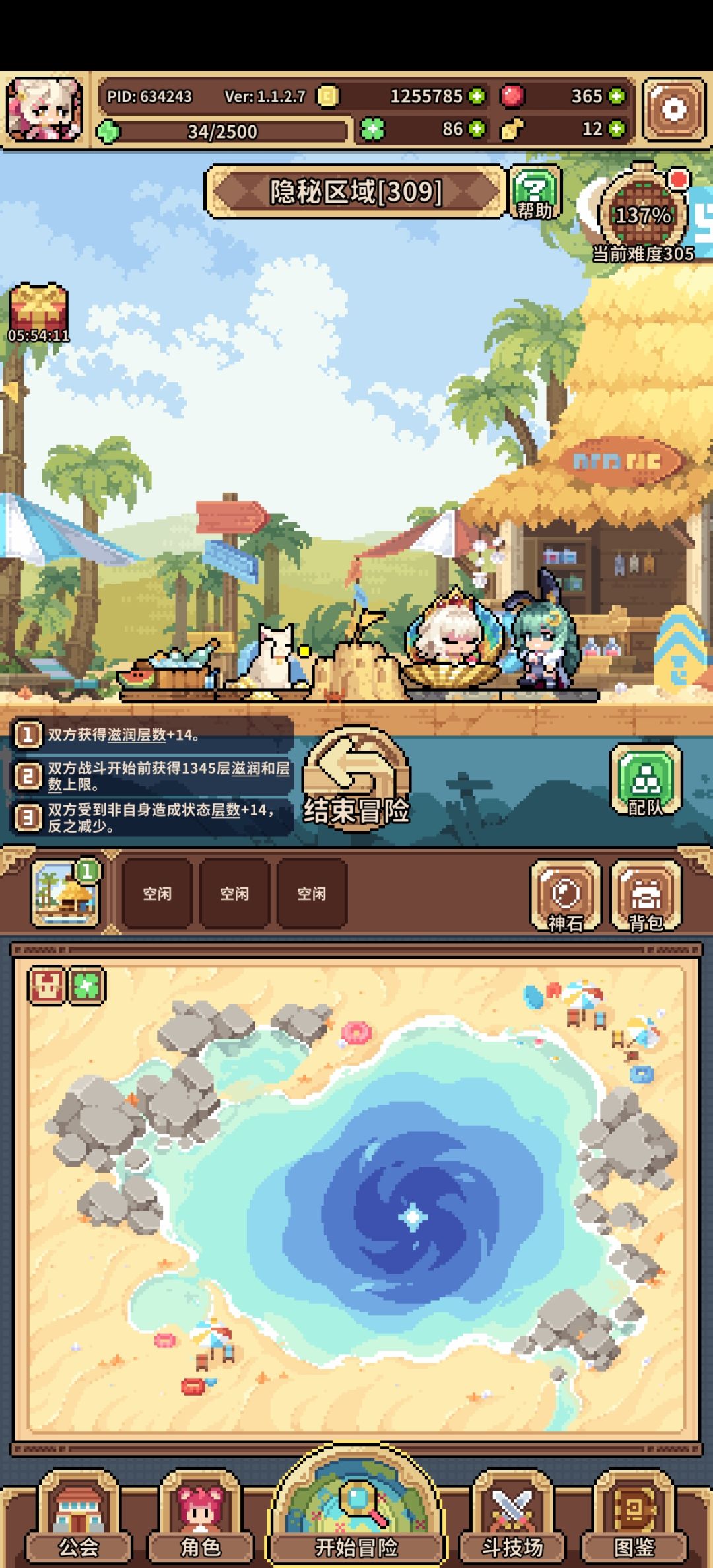
Task: Open the 配队 team setup
Action: pos(646,780)
